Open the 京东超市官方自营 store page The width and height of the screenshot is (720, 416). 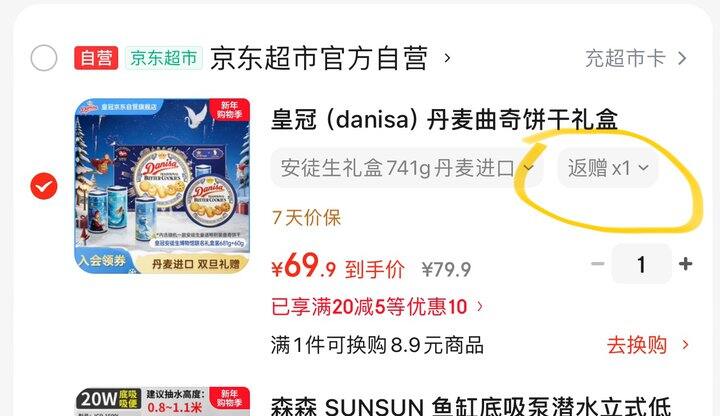[330, 58]
